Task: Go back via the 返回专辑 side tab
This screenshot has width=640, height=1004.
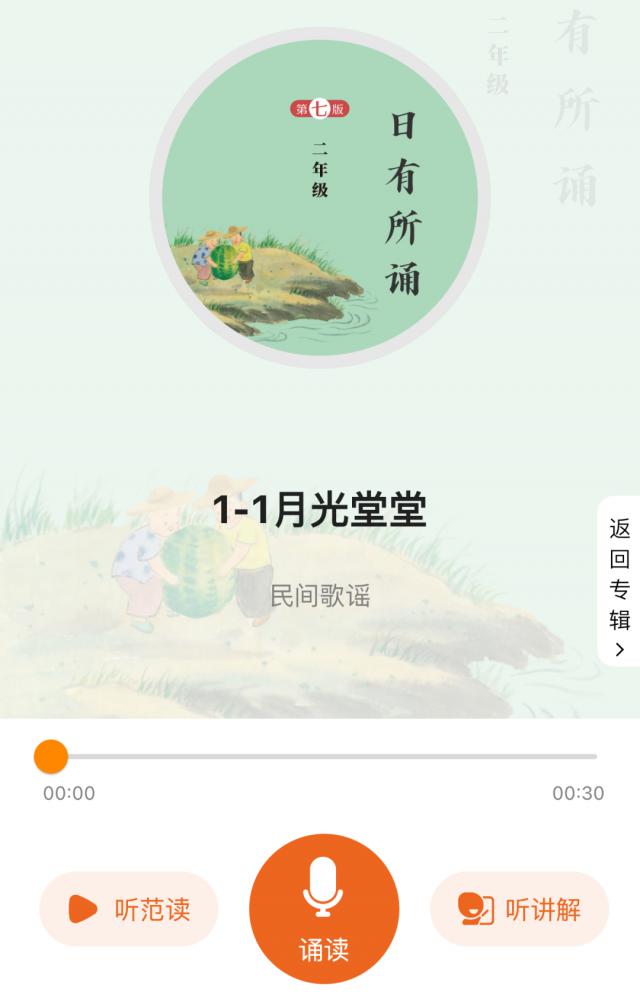Action: click(620, 581)
